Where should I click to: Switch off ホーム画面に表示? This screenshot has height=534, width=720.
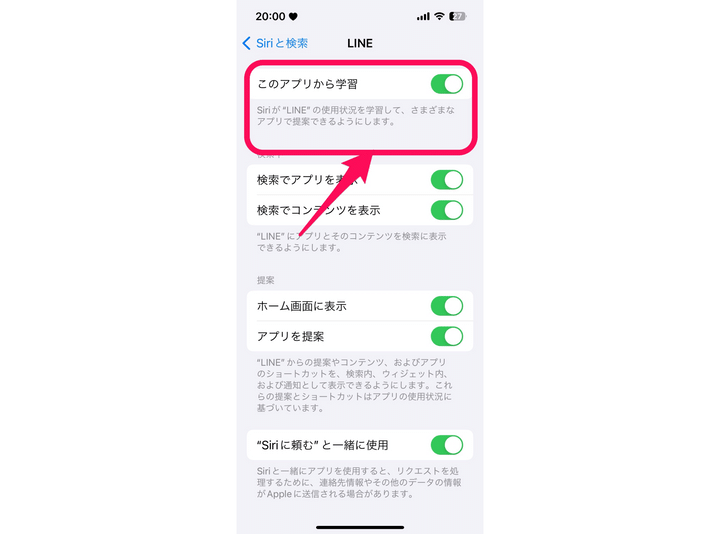point(446,305)
